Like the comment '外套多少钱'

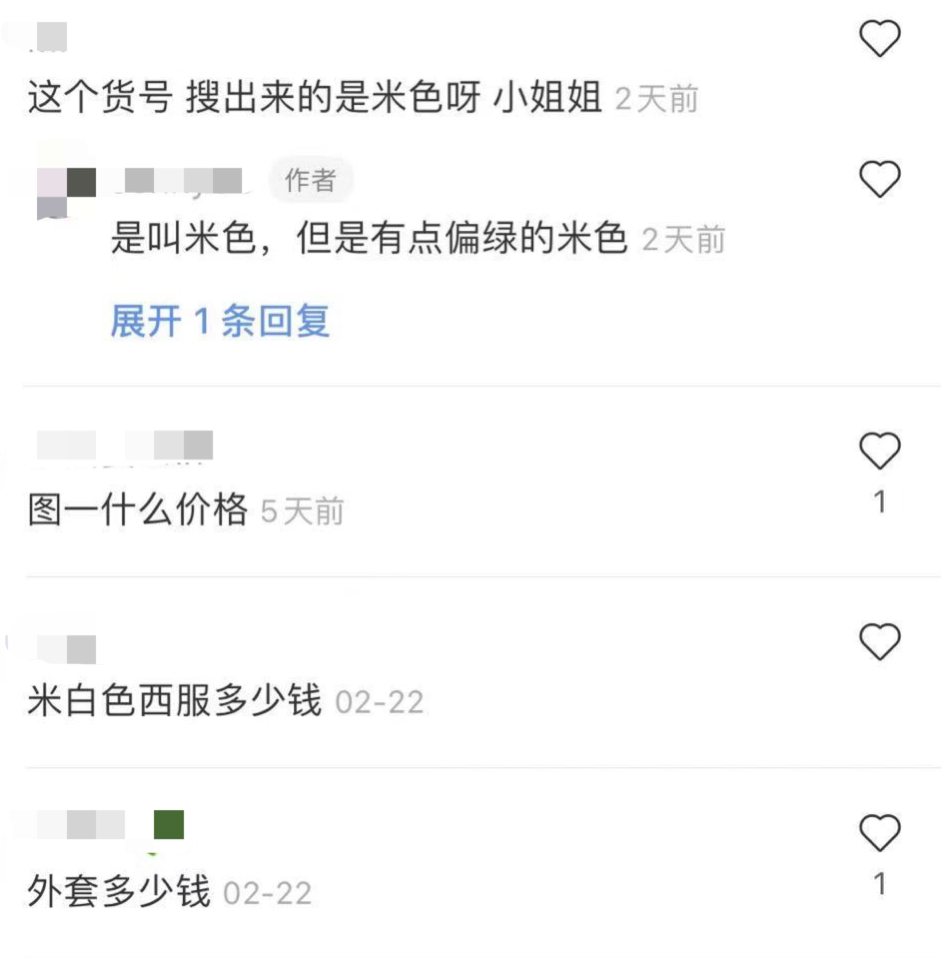click(x=880, y=833)
